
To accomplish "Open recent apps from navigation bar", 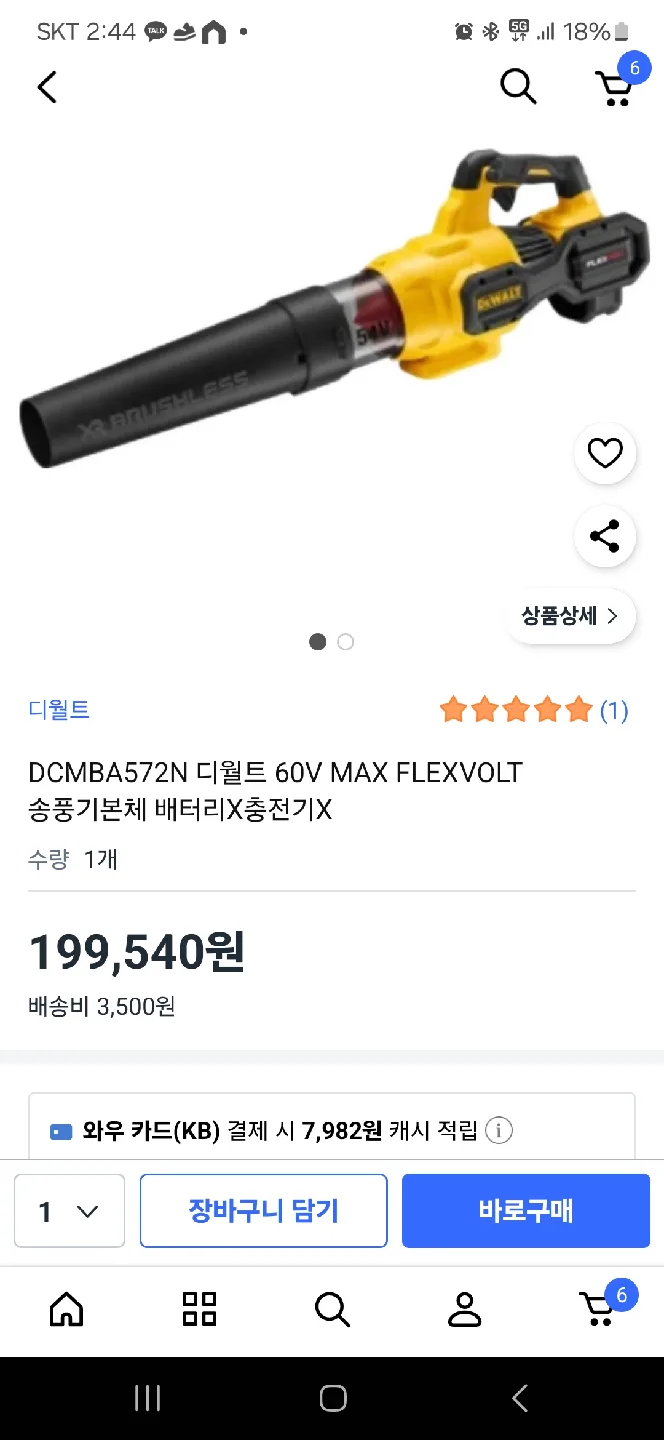I will click(147, 1398).
